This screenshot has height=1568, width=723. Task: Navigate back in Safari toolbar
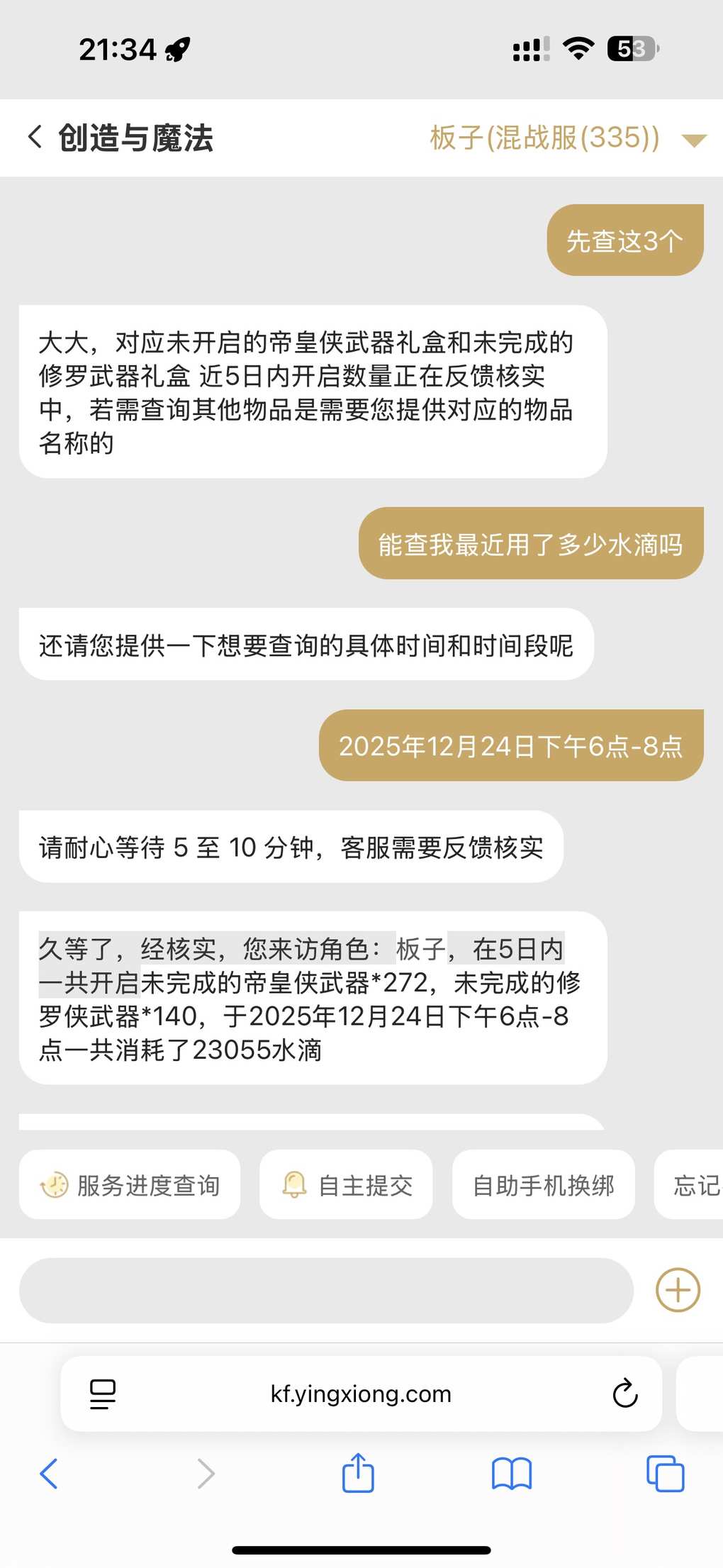click(48, 1474)
